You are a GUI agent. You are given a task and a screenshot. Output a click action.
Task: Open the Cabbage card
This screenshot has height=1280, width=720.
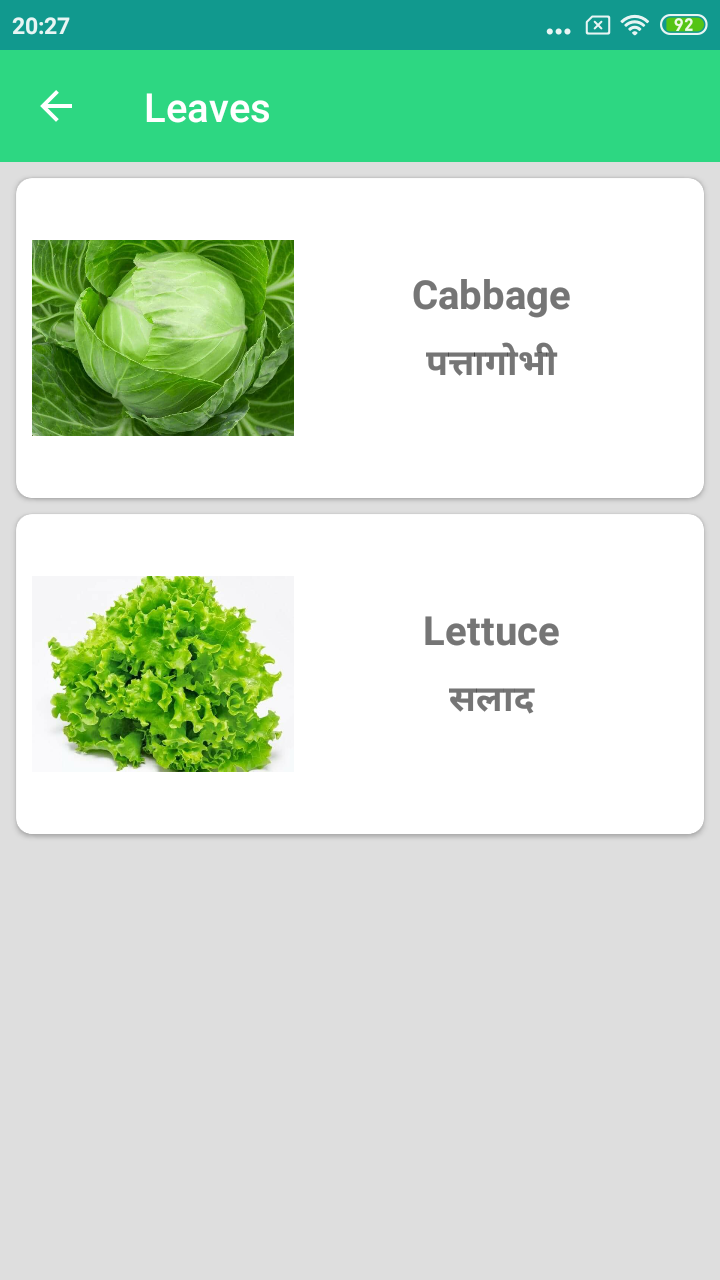[x=360, y=338]
